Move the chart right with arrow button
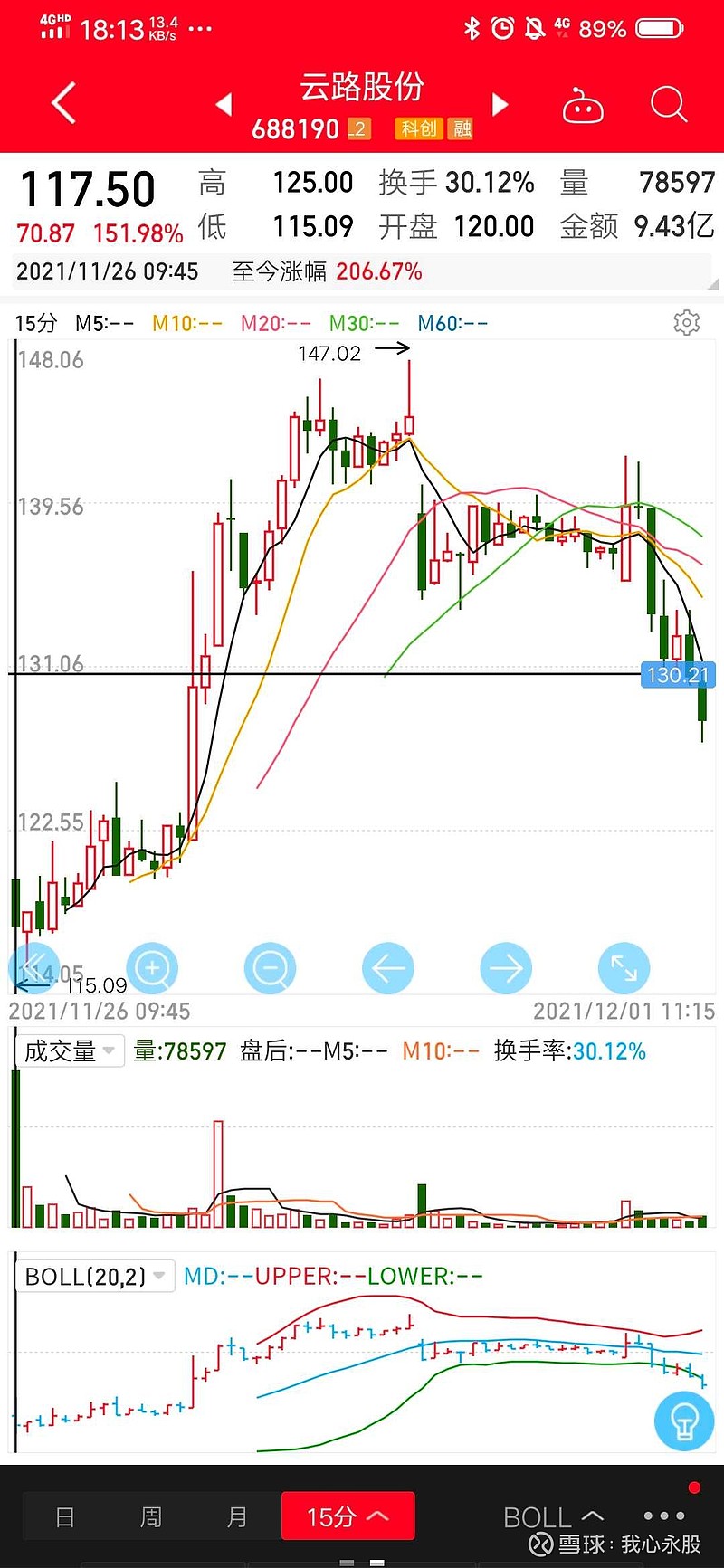The height and width of the screenshot is (1568, 724). (x=506, y=968)
